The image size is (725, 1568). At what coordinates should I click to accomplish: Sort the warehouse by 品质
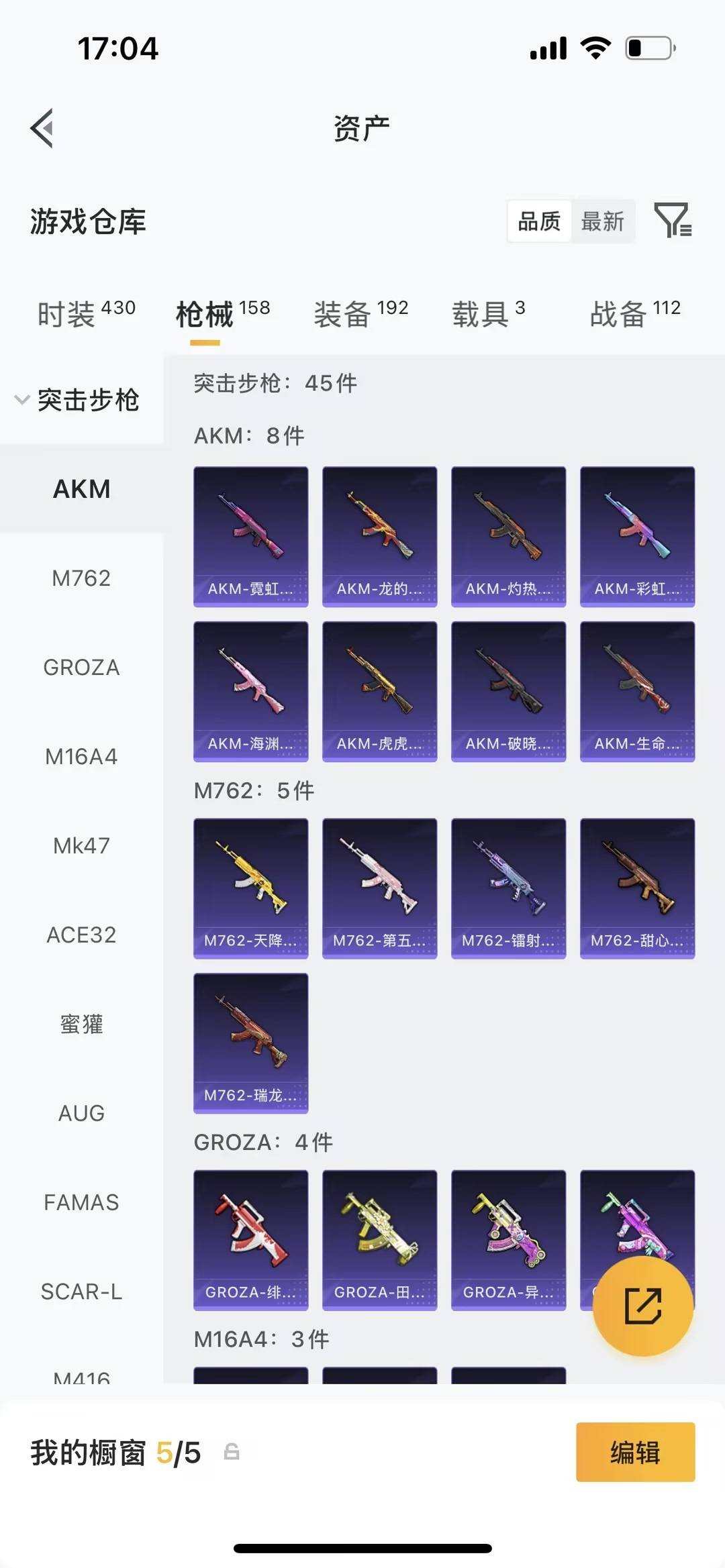click(539, 221)
